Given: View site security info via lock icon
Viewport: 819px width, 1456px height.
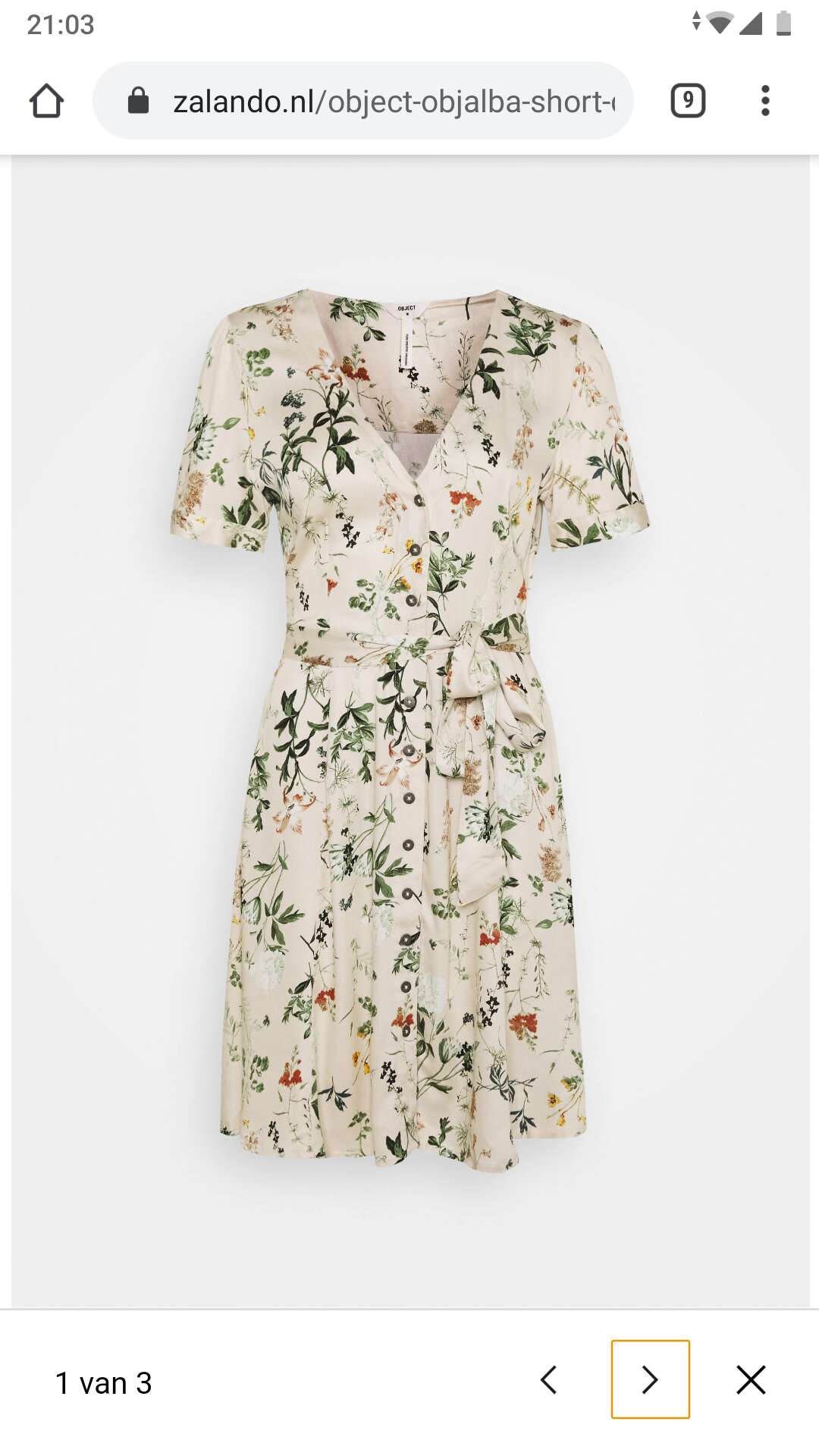Looking at the screenshot, I should pyautogui.click(x=138, y=100).
